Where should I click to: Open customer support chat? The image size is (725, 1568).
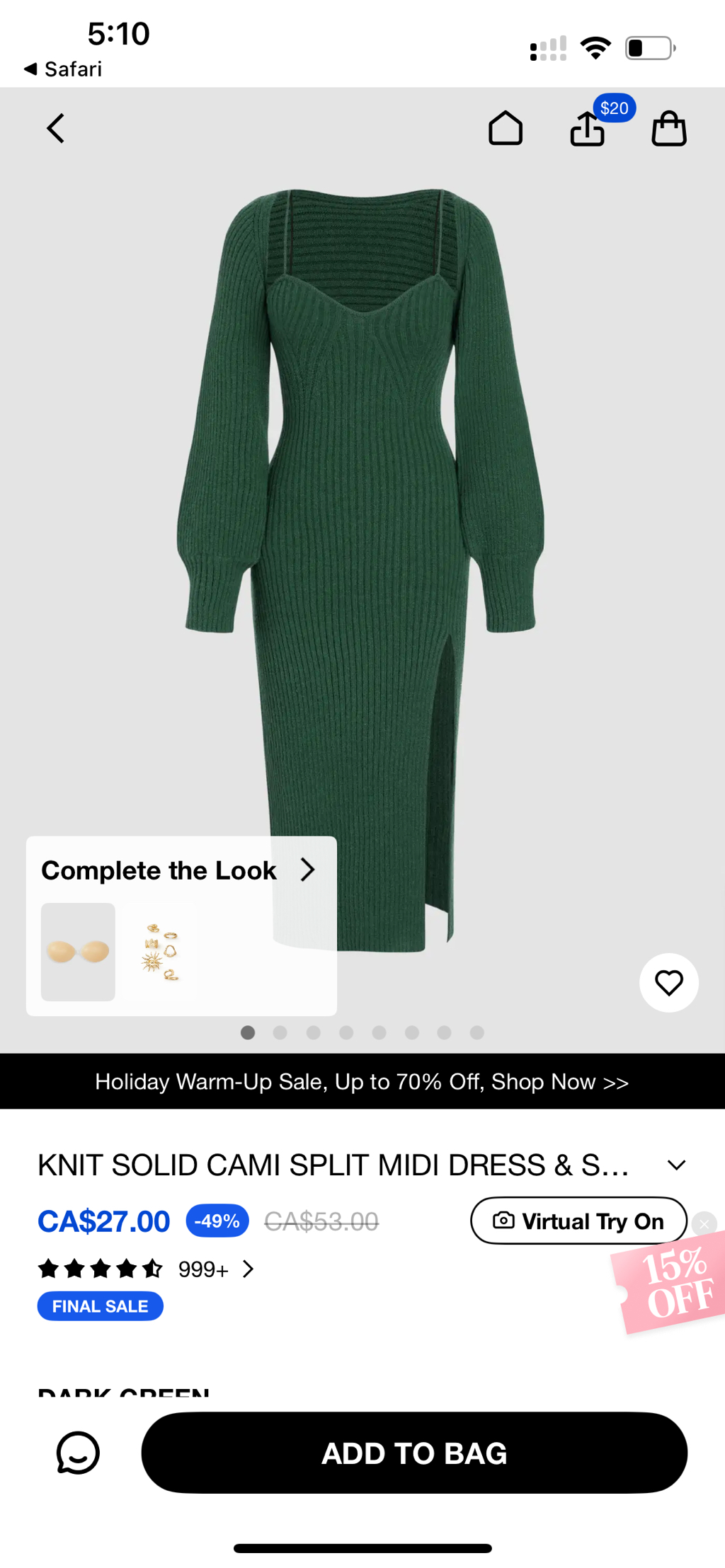coord(78,1453)
